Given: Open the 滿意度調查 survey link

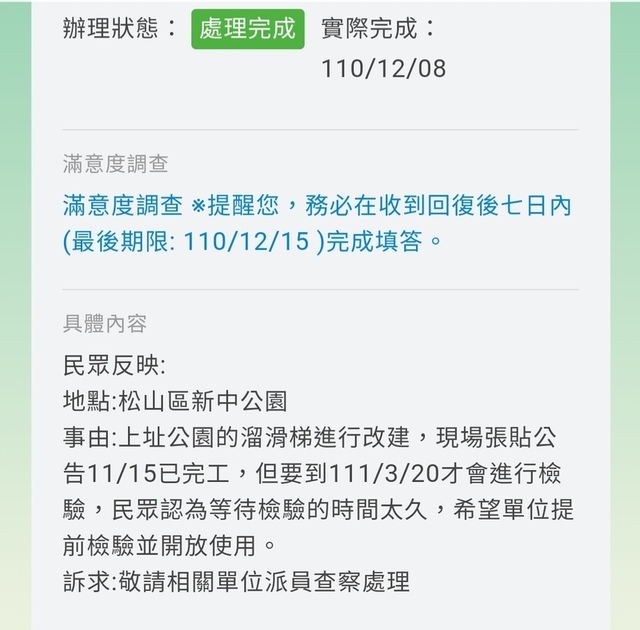Looking at the screenshot, I should (122, 206).
